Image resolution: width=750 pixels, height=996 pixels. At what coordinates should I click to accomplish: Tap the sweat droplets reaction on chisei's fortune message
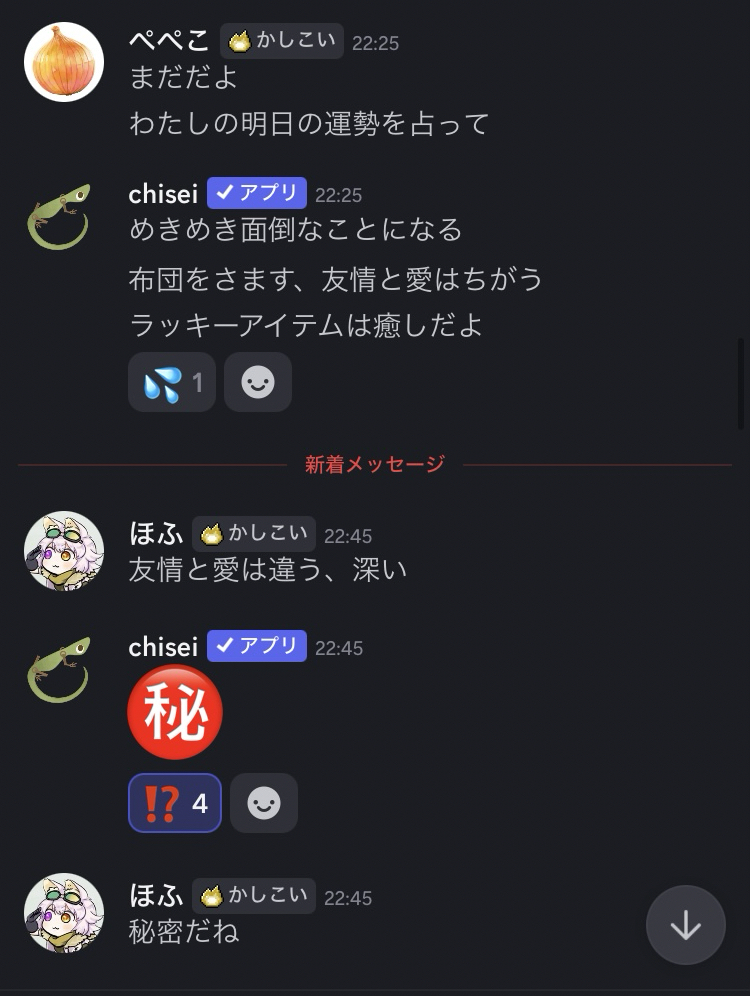(171, 382)
